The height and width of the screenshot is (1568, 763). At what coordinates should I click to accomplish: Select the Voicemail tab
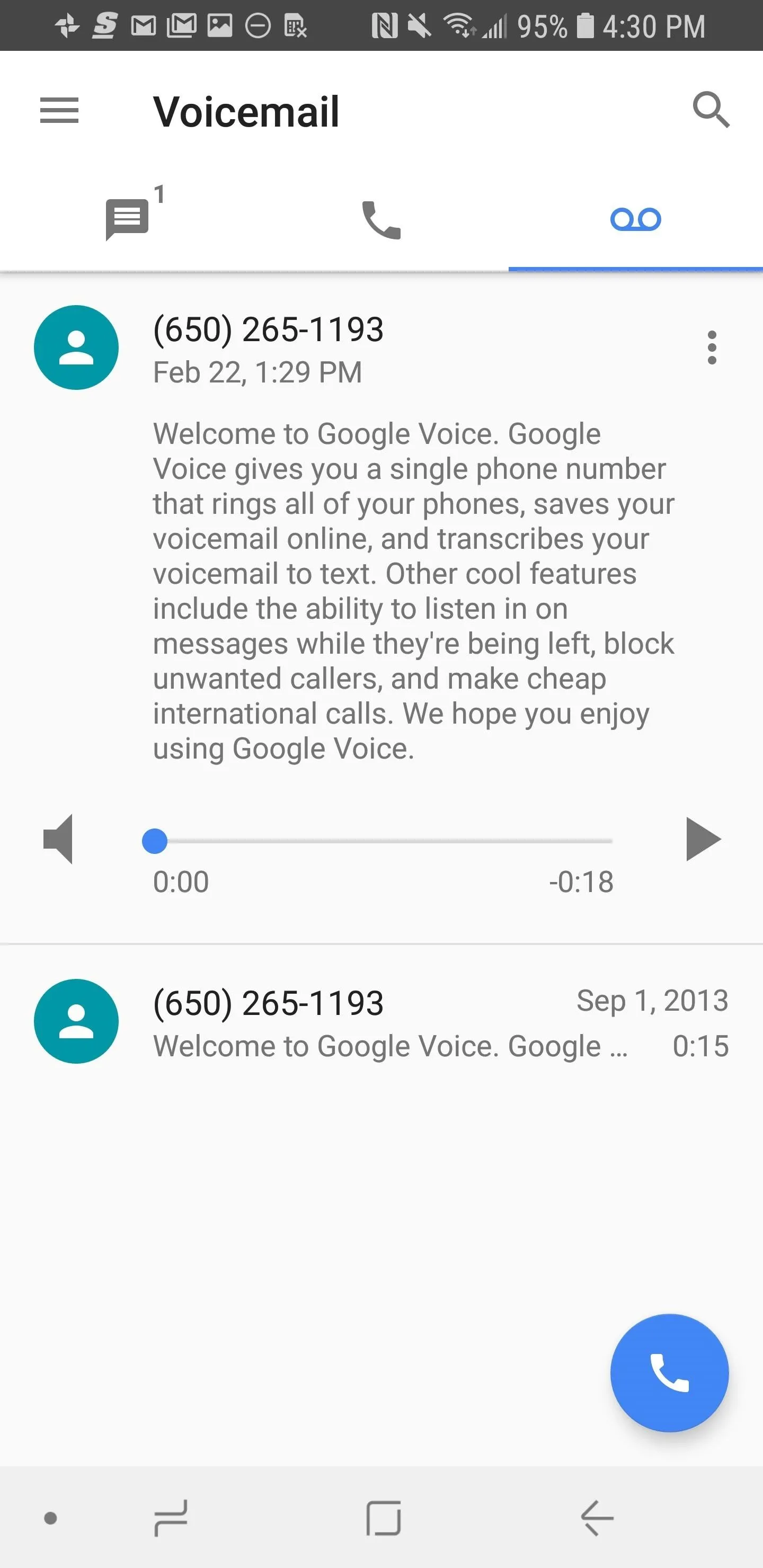636,219
